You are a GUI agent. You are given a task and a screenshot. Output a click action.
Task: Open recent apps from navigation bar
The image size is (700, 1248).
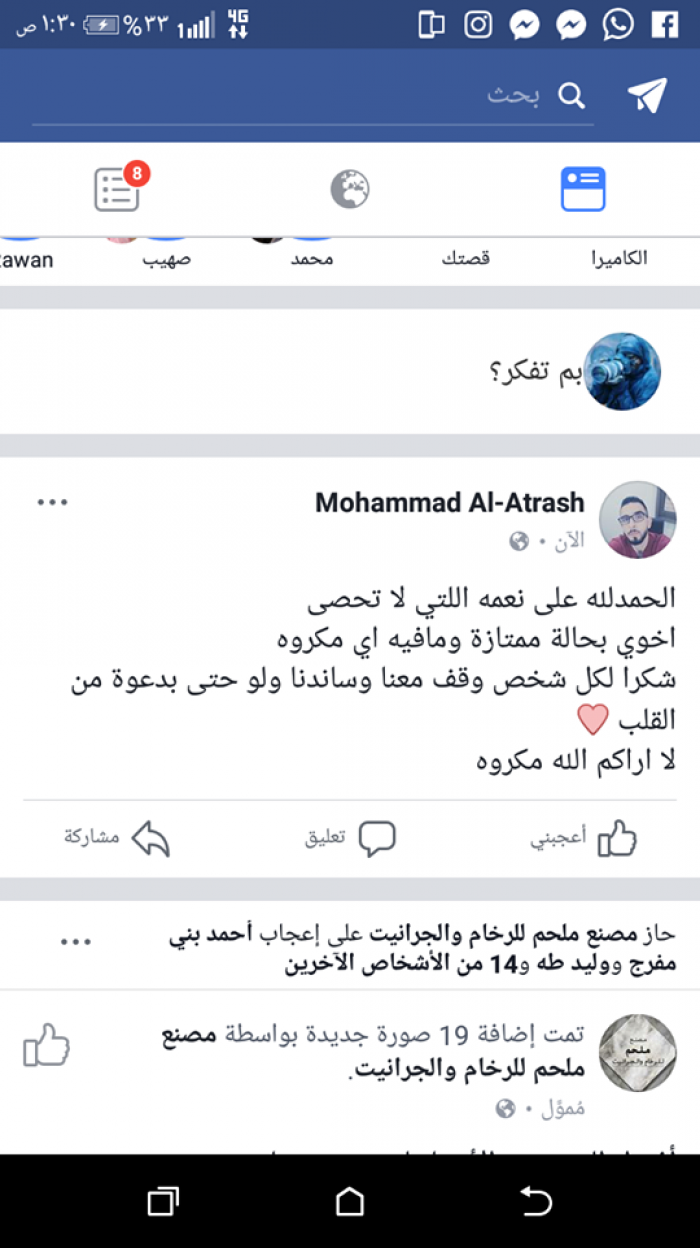coord(163,1200)
